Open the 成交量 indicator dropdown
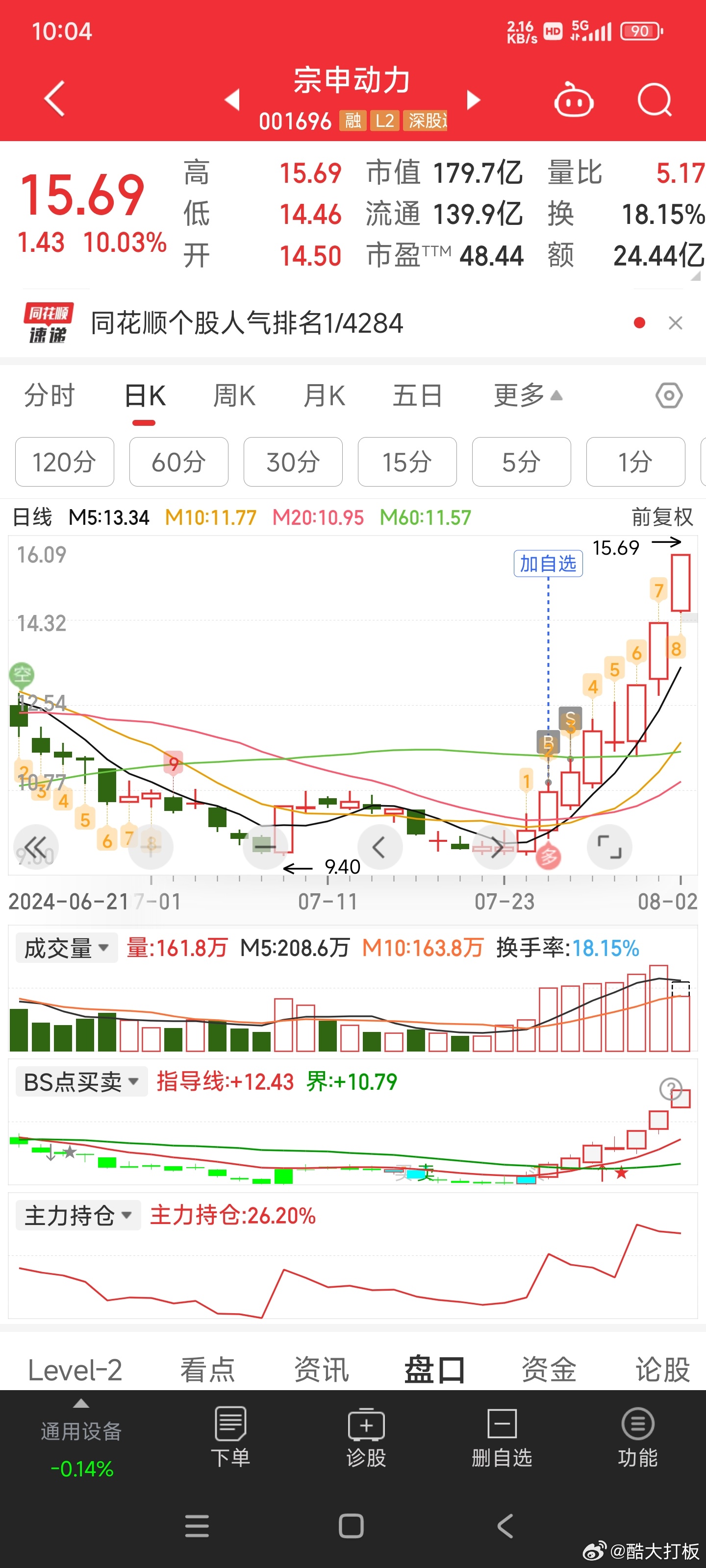Viewport: 706px width, 1568px height. [66, 948]
